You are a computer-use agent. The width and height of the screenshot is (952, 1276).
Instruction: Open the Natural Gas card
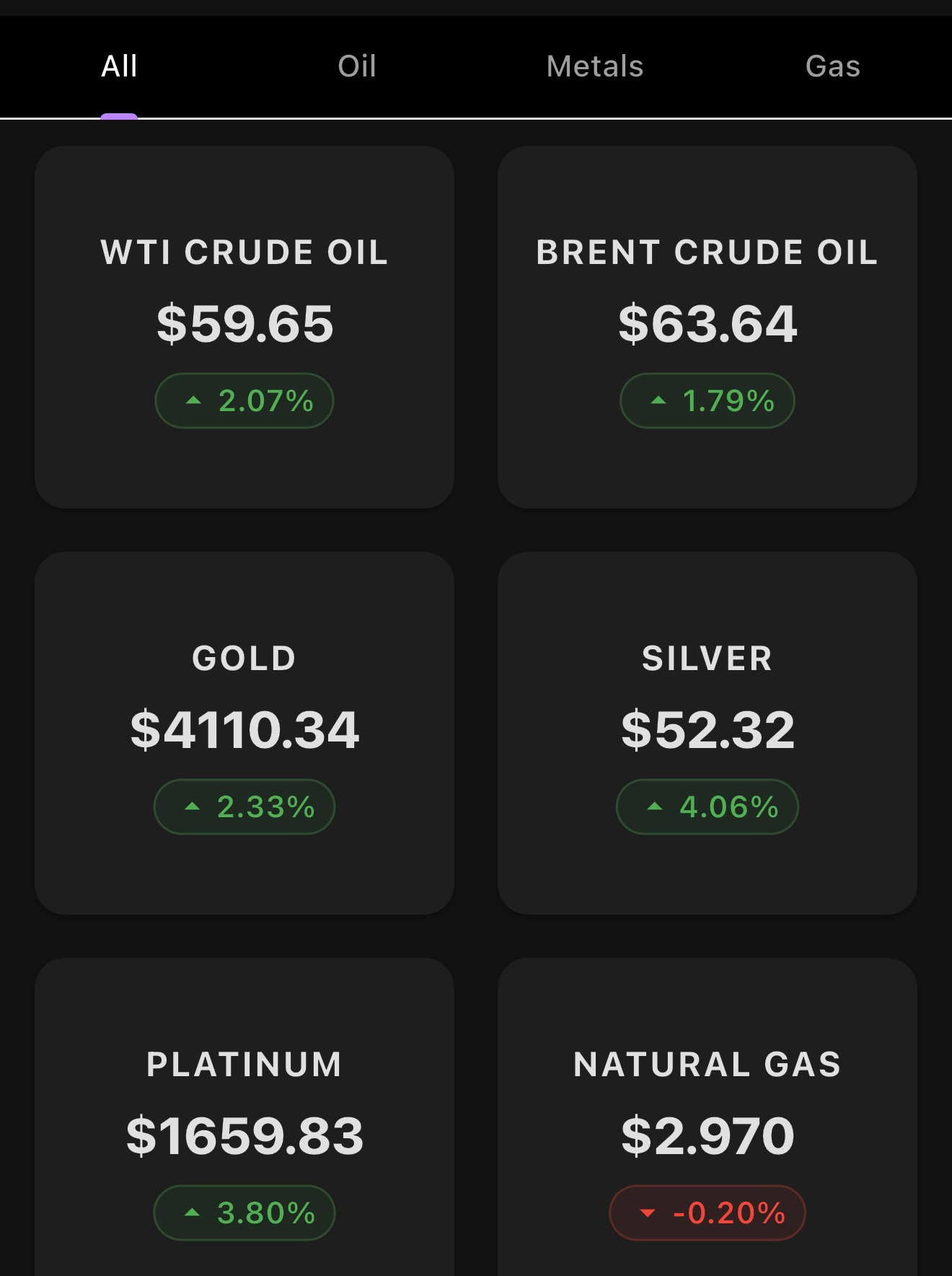click(x=707, y=1125)
